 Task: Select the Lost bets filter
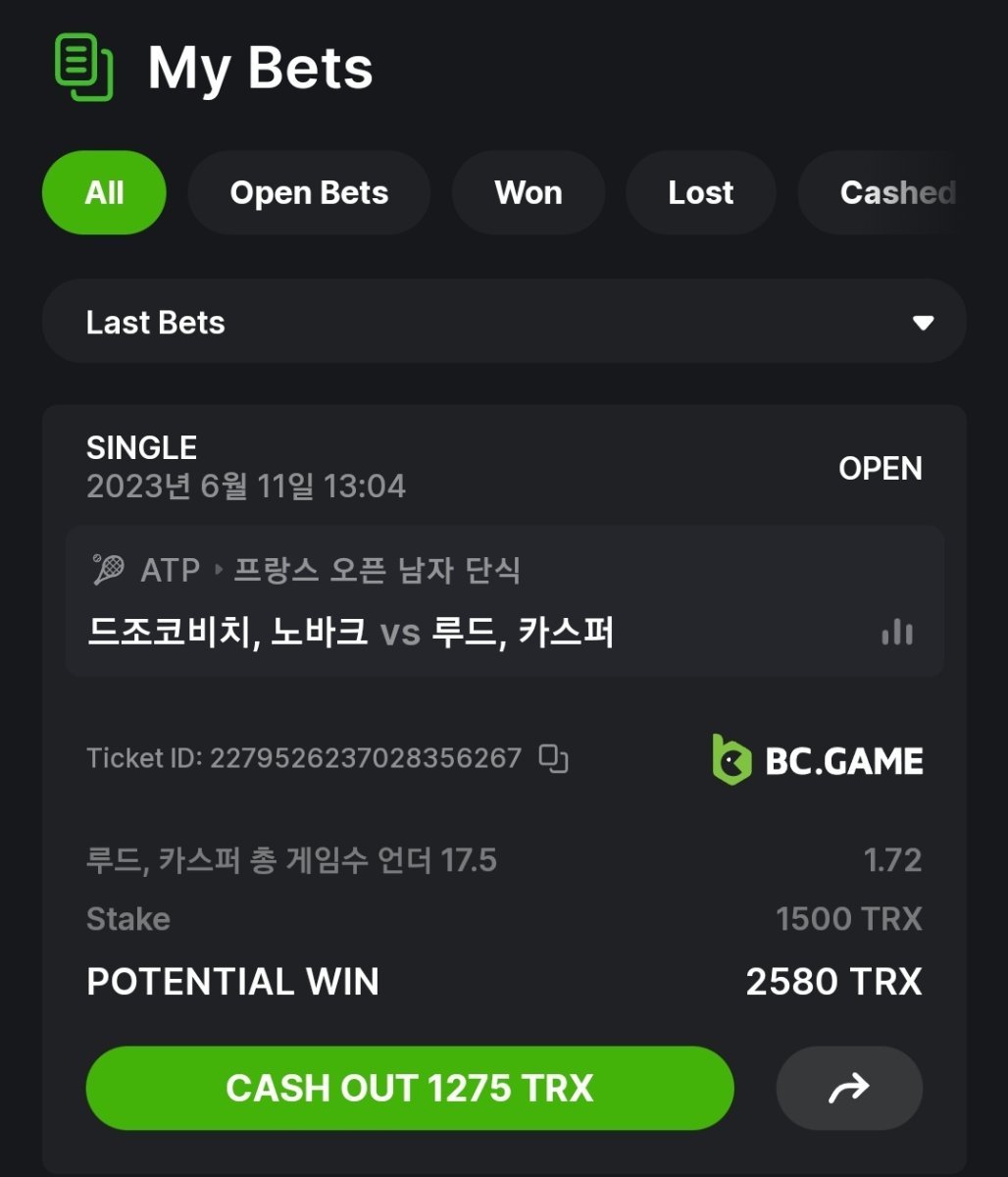(700, 193)
